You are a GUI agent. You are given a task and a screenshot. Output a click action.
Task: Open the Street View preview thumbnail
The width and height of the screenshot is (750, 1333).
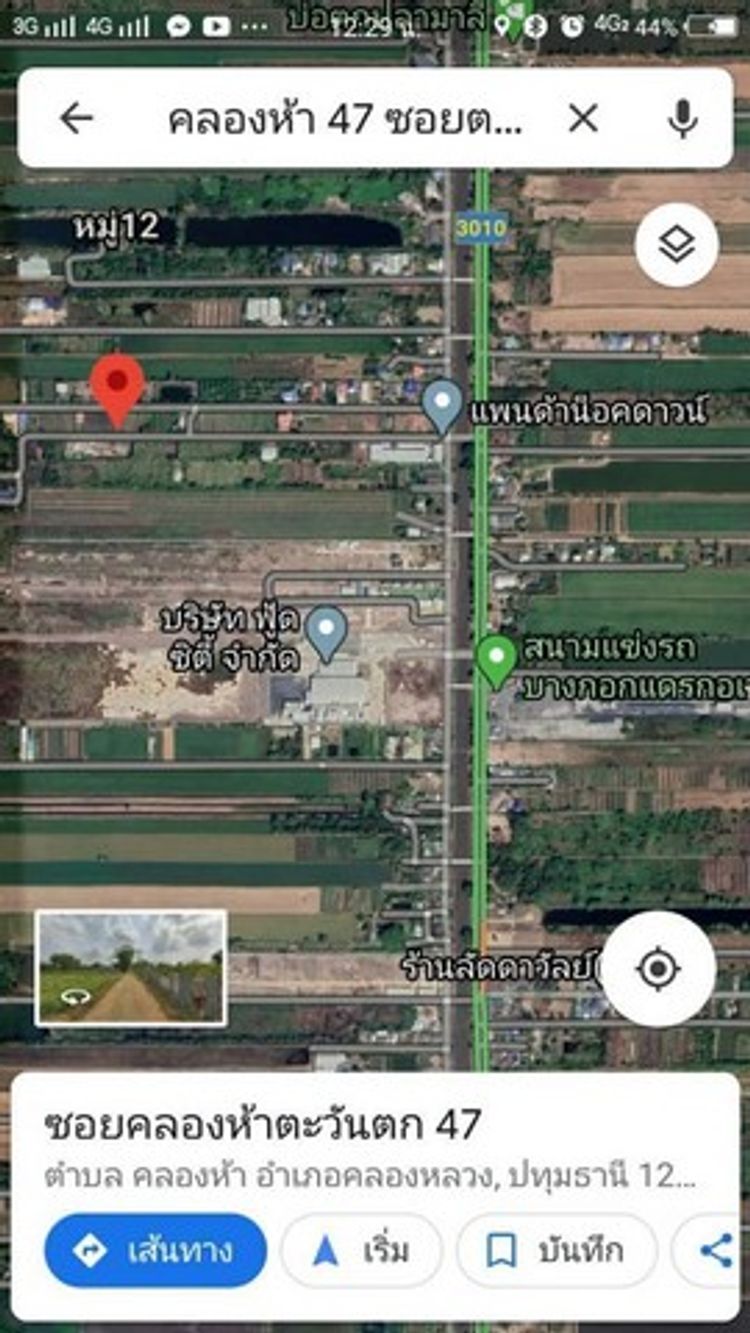click(131, 968)
